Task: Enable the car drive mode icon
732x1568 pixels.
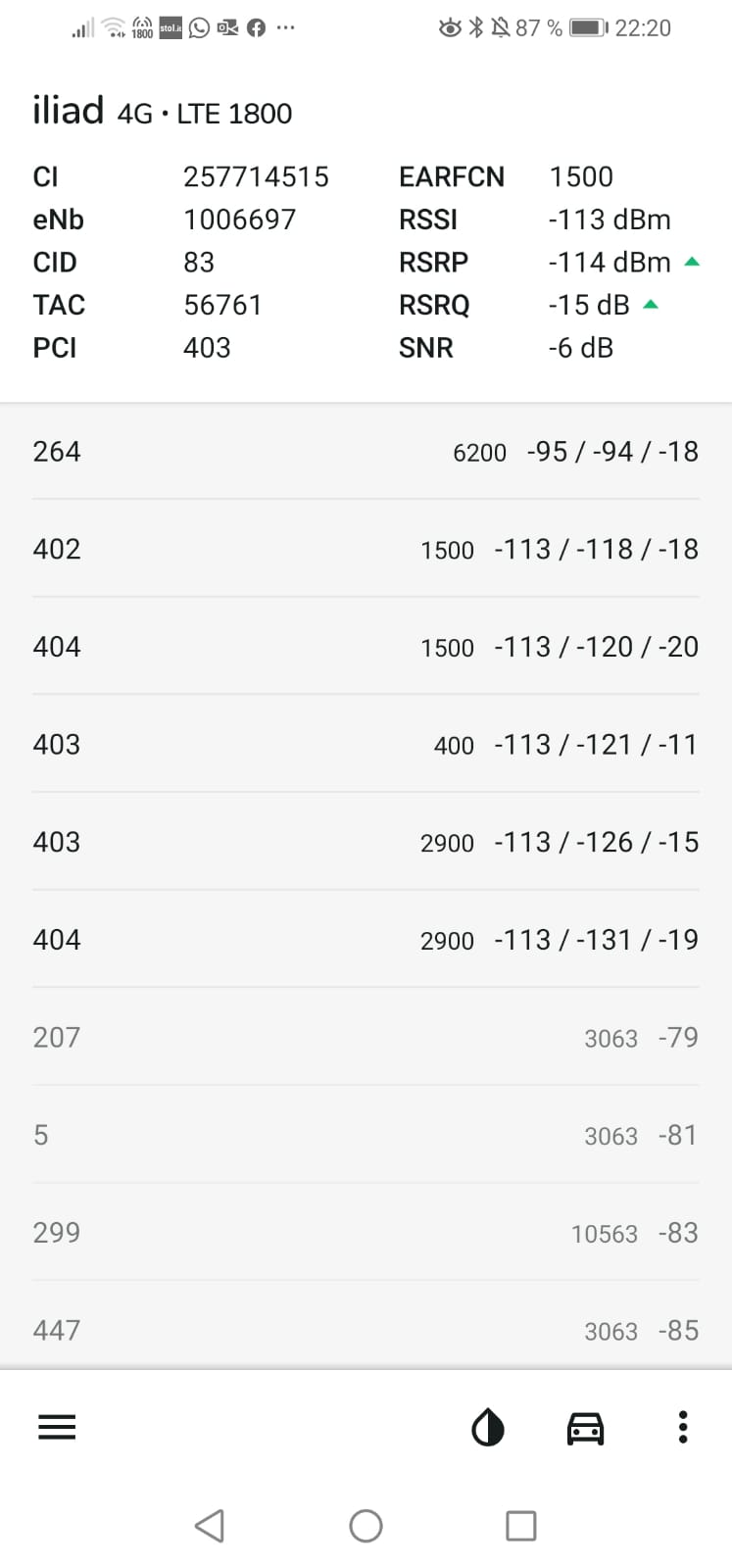Action: click(586, 1428)
